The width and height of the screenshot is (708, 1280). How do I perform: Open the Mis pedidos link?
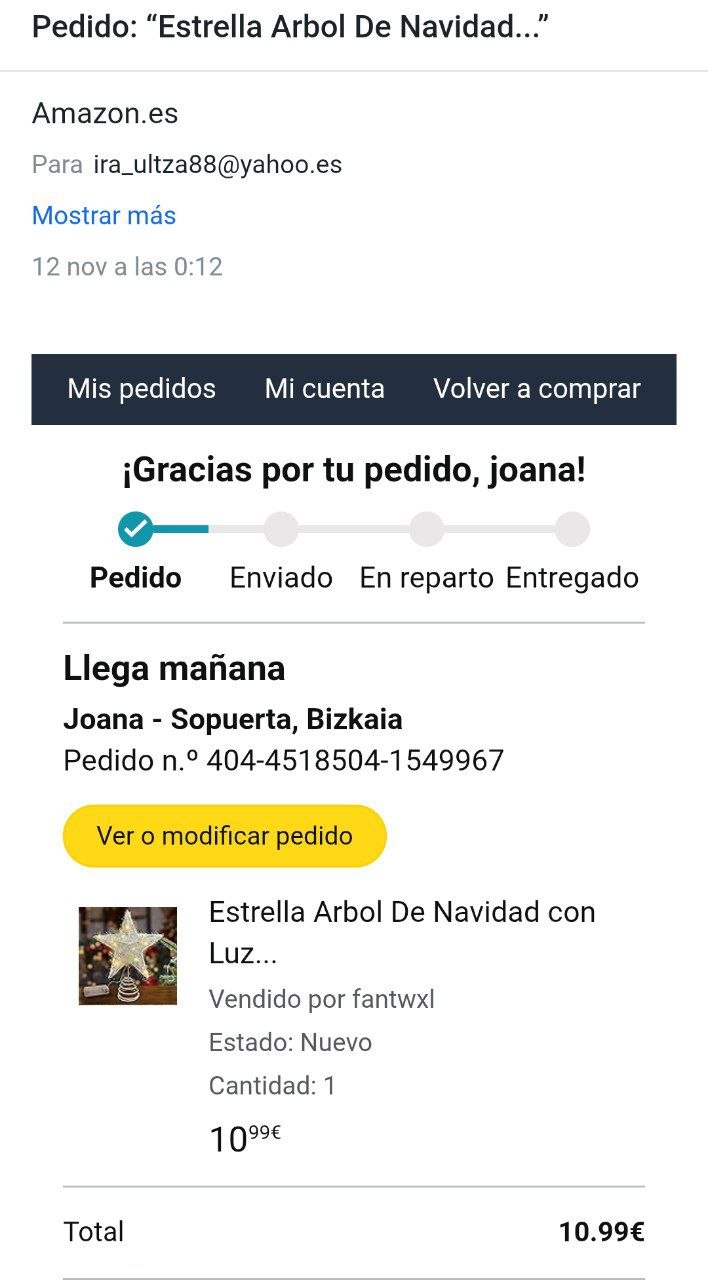point(141,389)
